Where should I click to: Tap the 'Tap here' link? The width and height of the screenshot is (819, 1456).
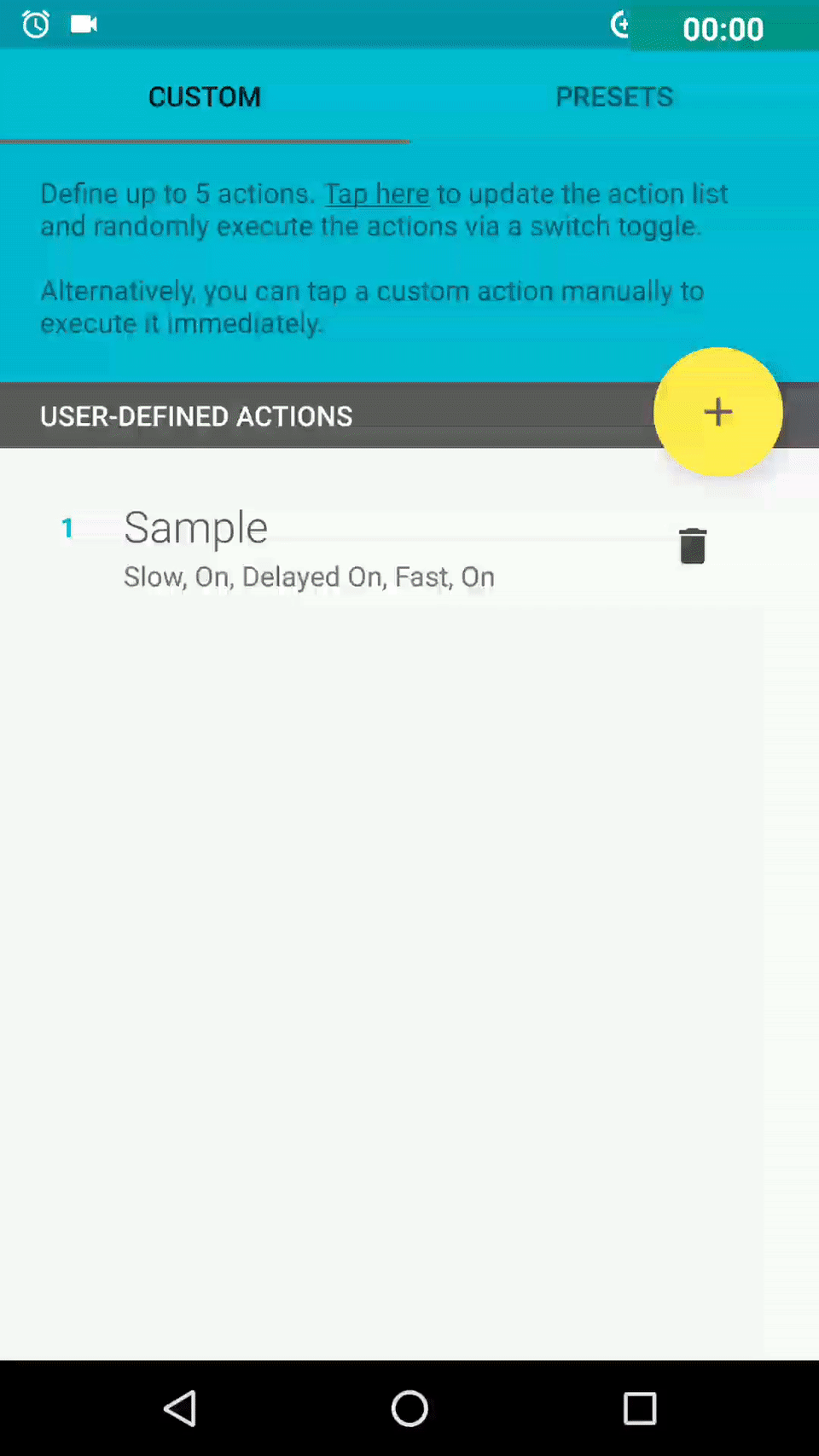point(376,194)
